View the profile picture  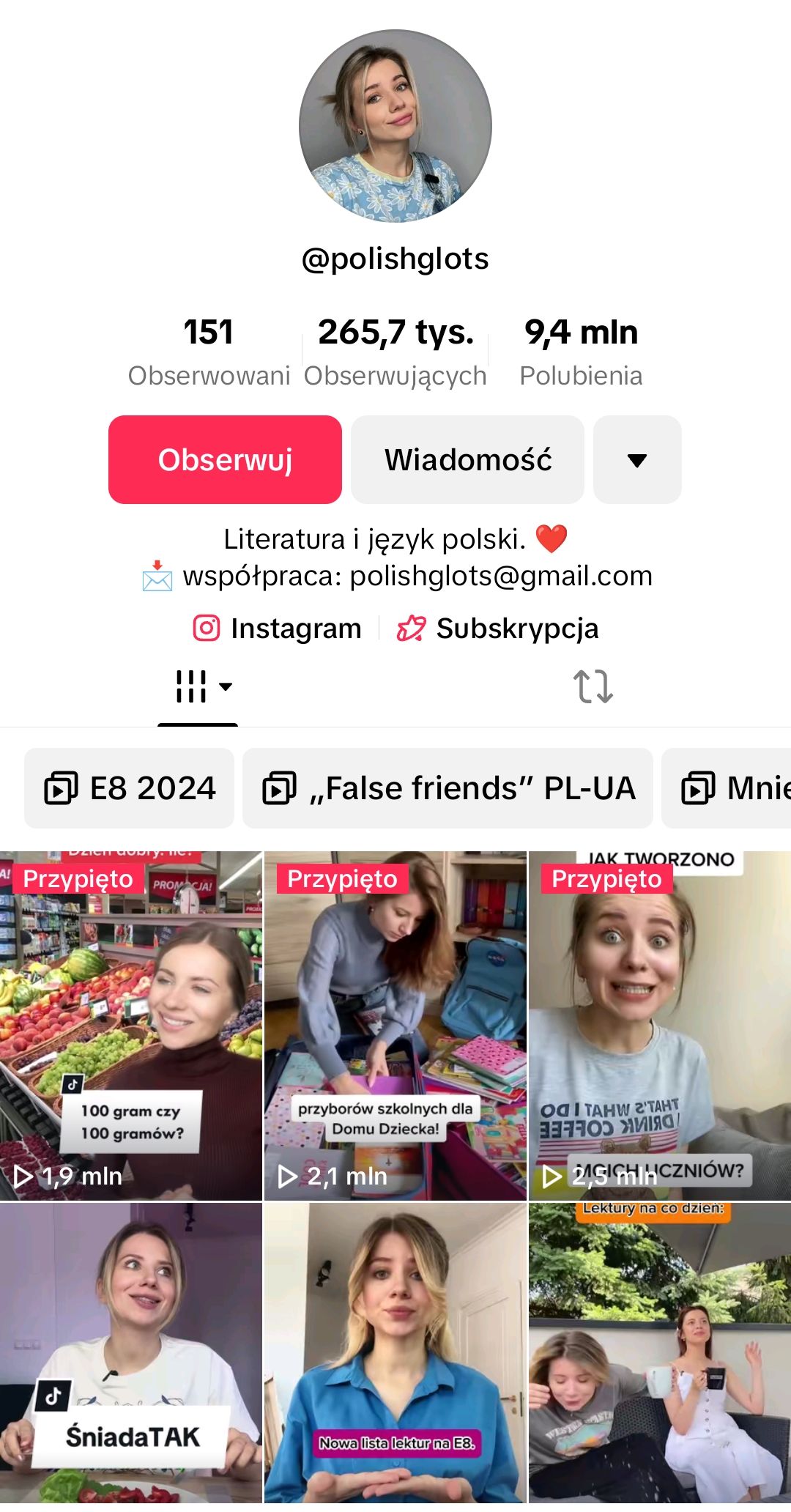[x=395, y=126]
